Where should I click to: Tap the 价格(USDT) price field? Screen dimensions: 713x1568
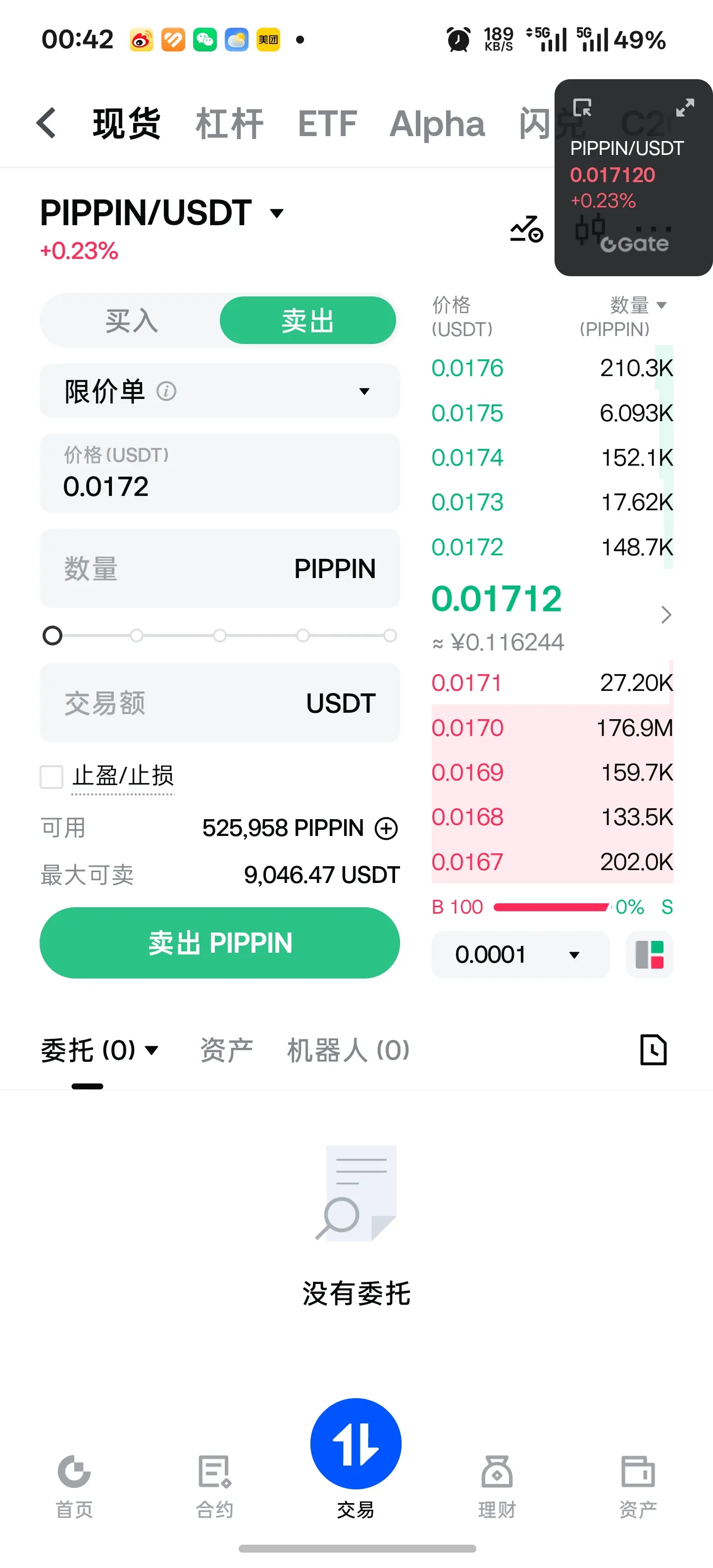[x=220, y=473]
